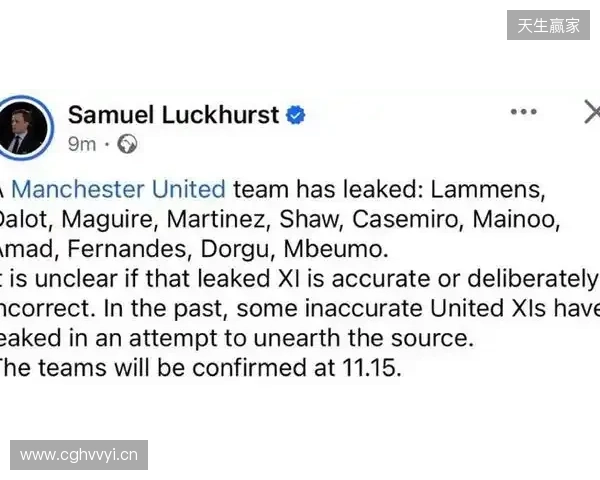Open the Samuel Luckhurst profile name
The image size is (600, 480).
point(173,114)
